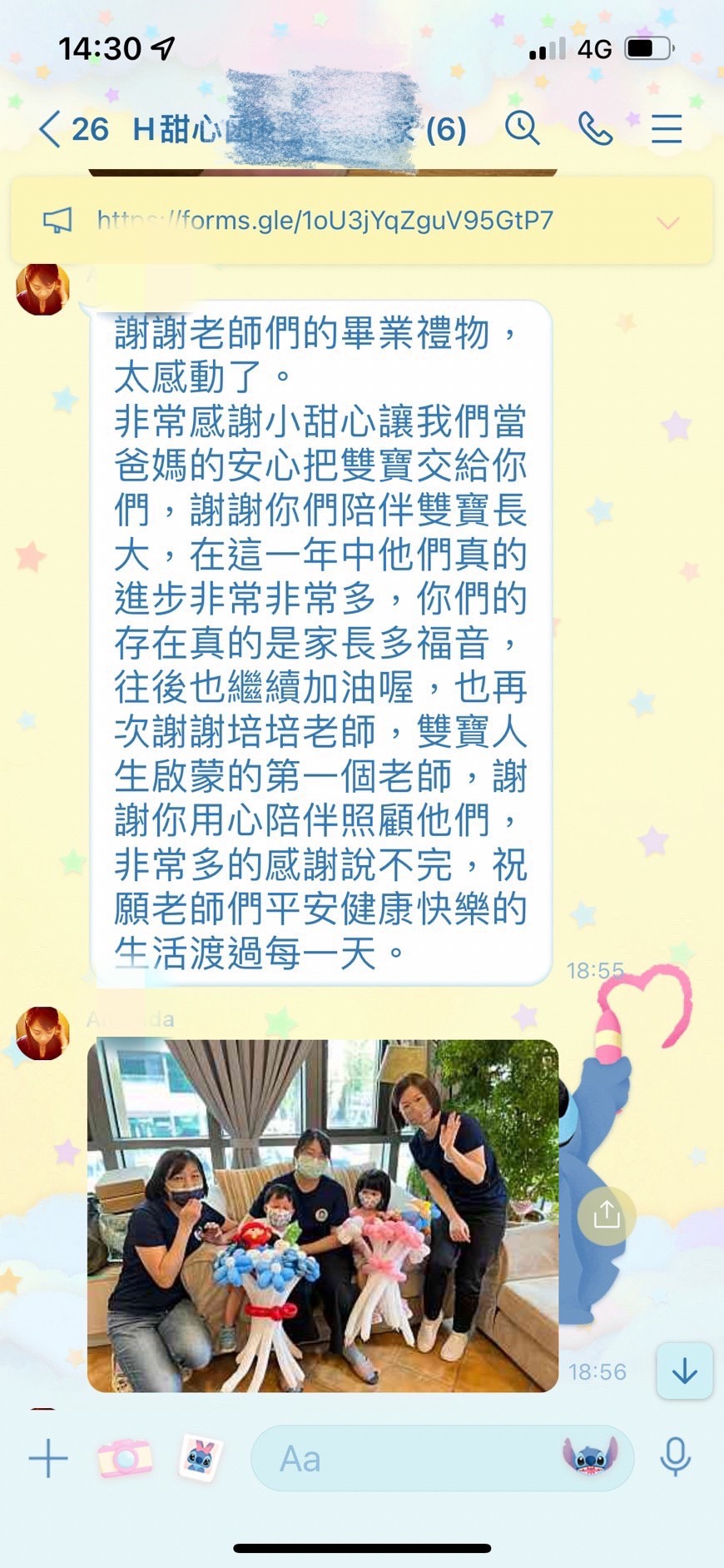This screenshot has width=724, height=1568.
Task: Share the photo sent at 18:56
Action: tap(607, 1215)
